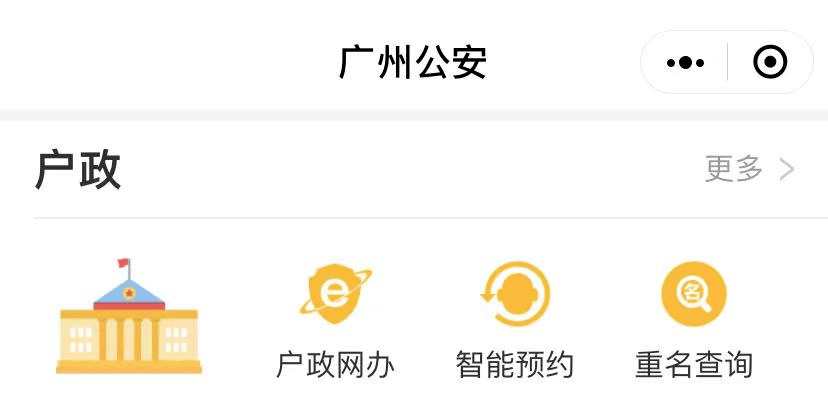Image resolution: width=828 pixels, height=417 pixels.
Task: Close the mini program via circle icon
Action: [769, 63]
